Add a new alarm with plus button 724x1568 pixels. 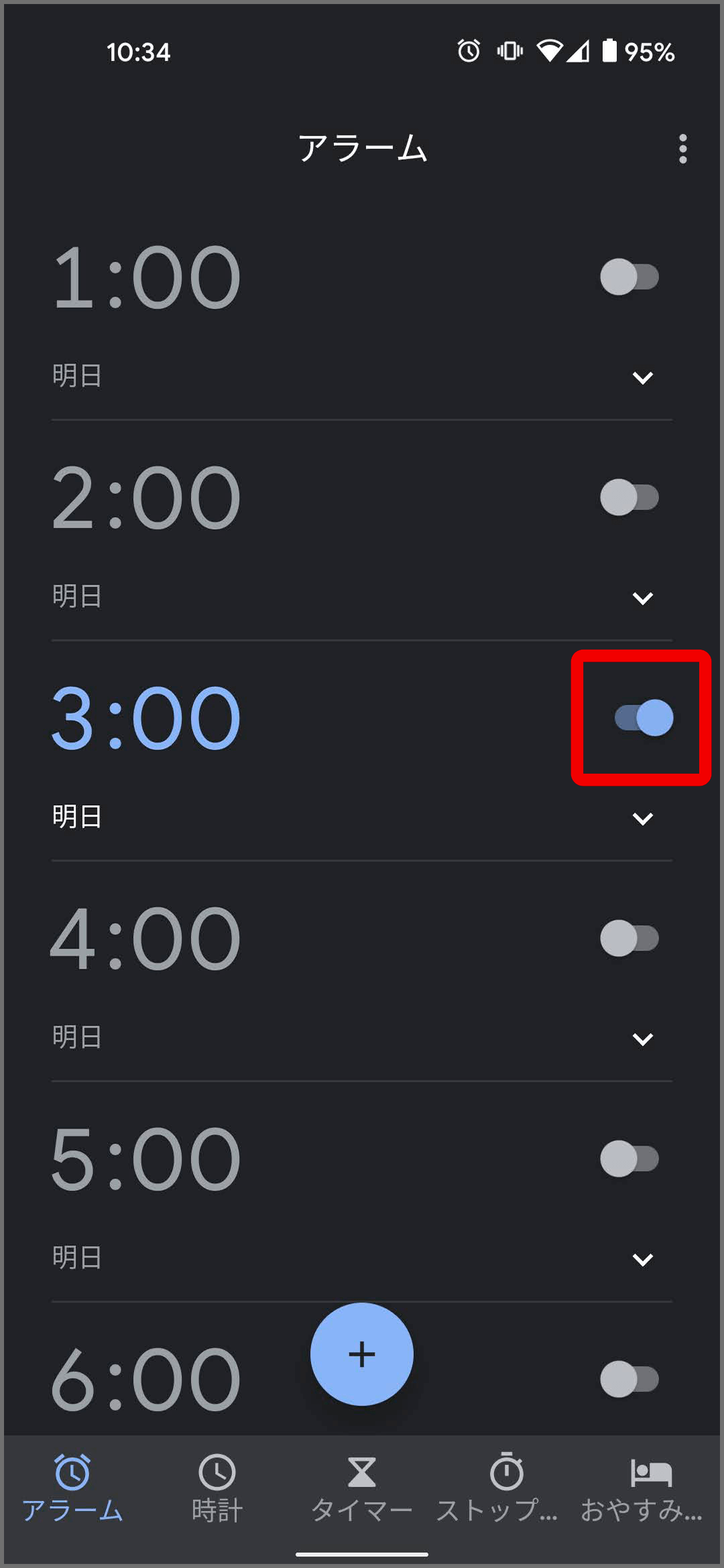click(362, 1354)
